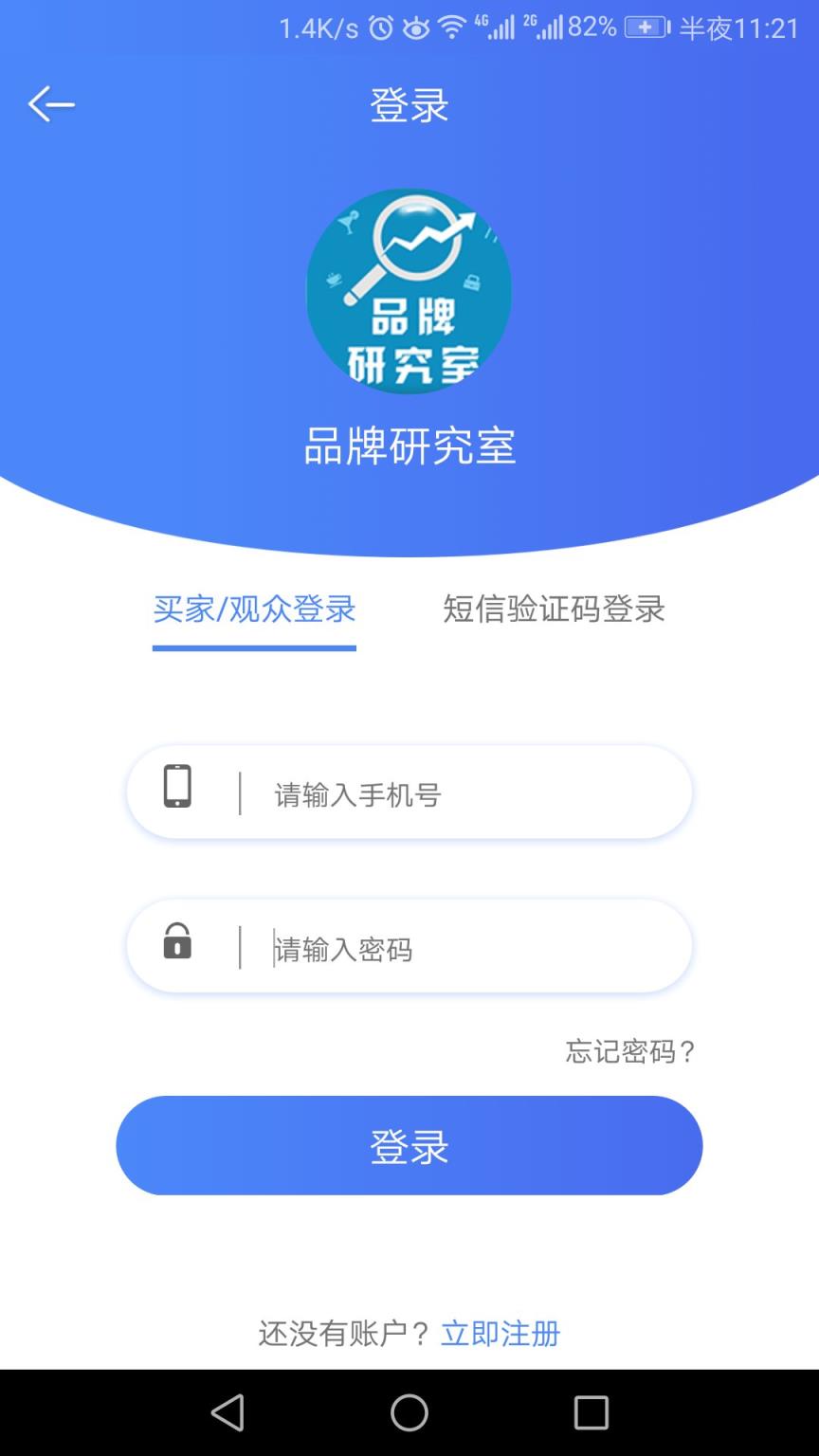Image resolution: width=819 pixels, height=1456 pixels.
Task: Tap the 半夜11:21 clock display
Action: (x=737, y=27)
